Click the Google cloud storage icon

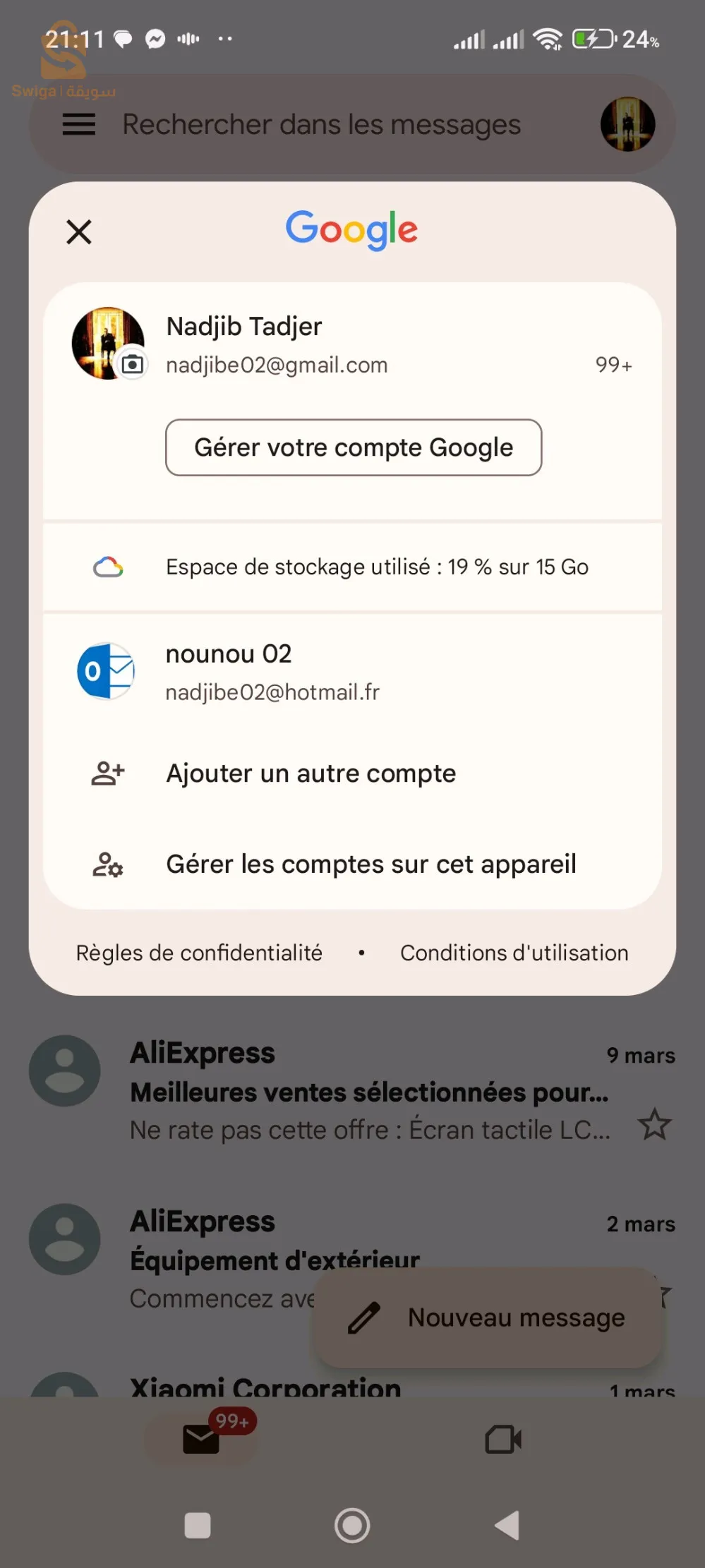[x=109, y=565]
